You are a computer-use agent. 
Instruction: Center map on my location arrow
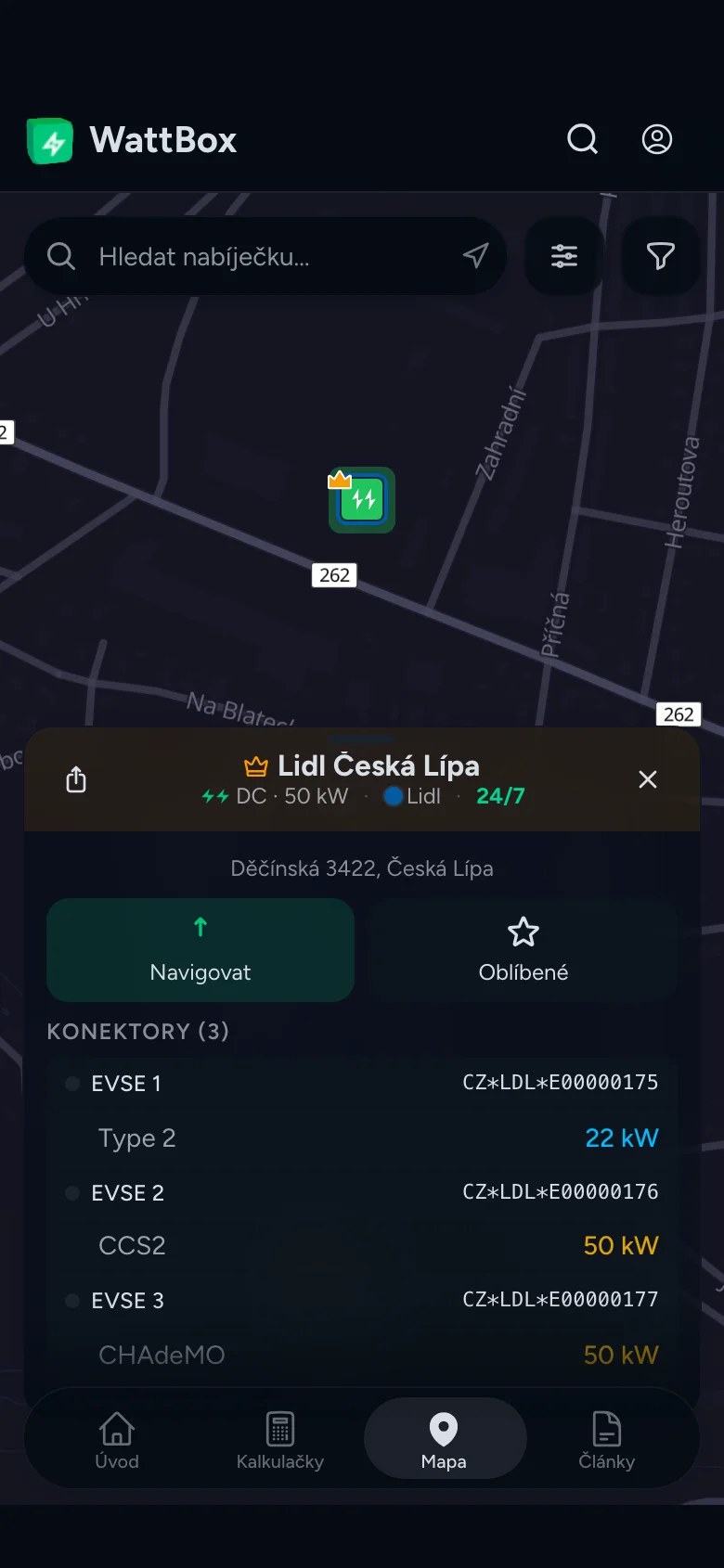pyautogui.click(x=476, y=256)
